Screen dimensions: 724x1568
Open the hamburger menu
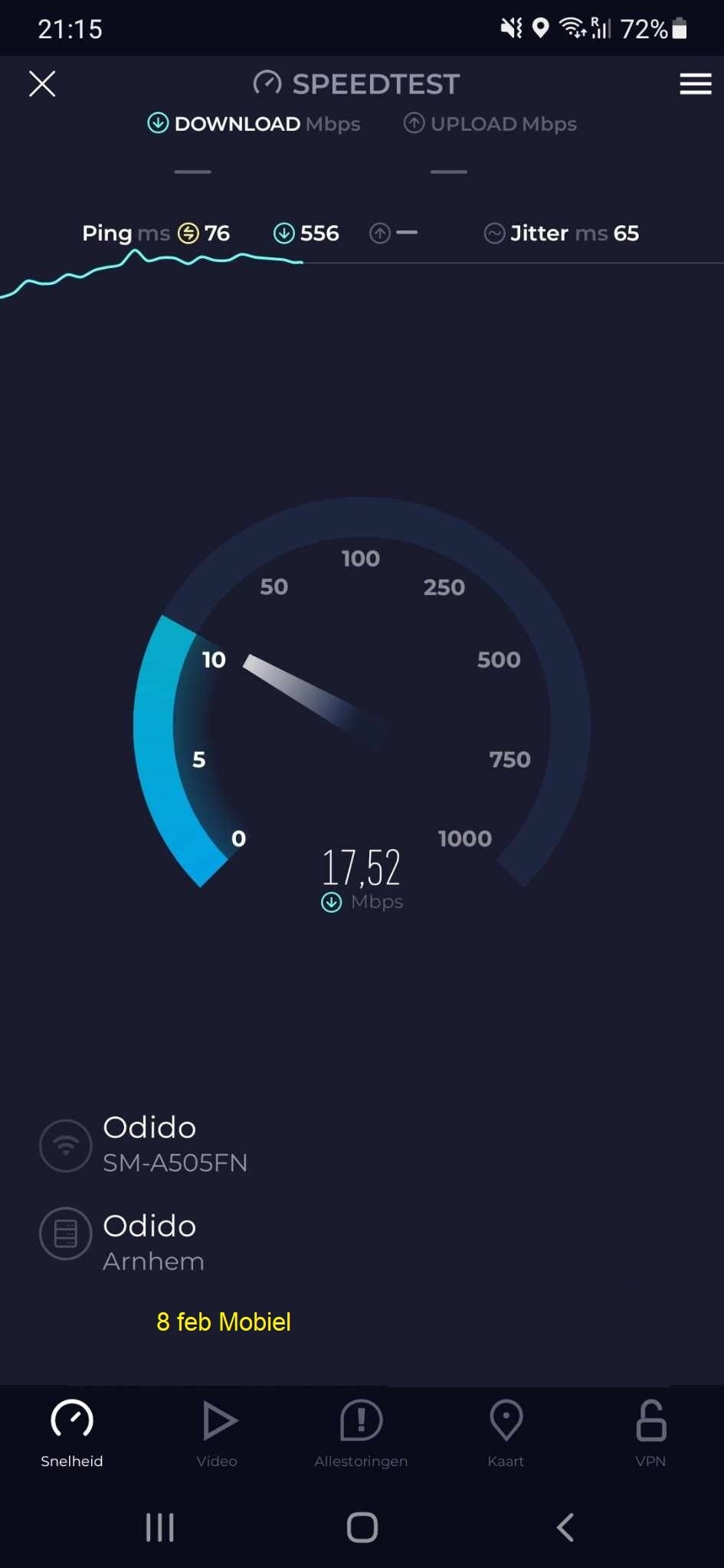click(x=695, y=83)
